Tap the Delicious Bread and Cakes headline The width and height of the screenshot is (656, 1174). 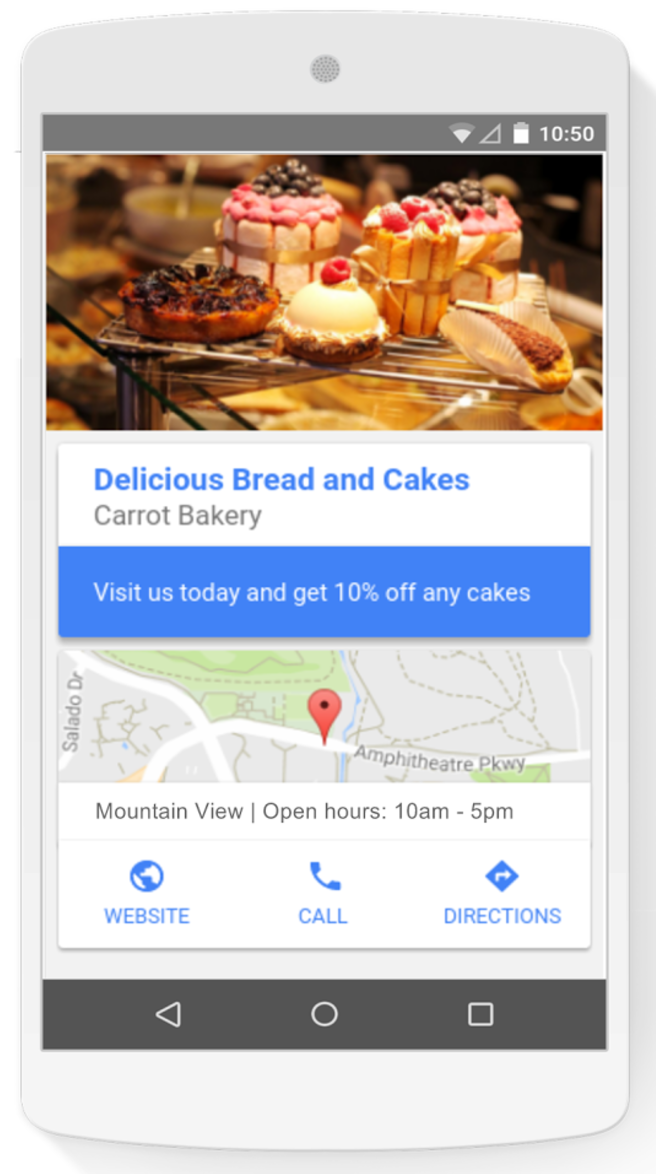[x=282, y=479]
